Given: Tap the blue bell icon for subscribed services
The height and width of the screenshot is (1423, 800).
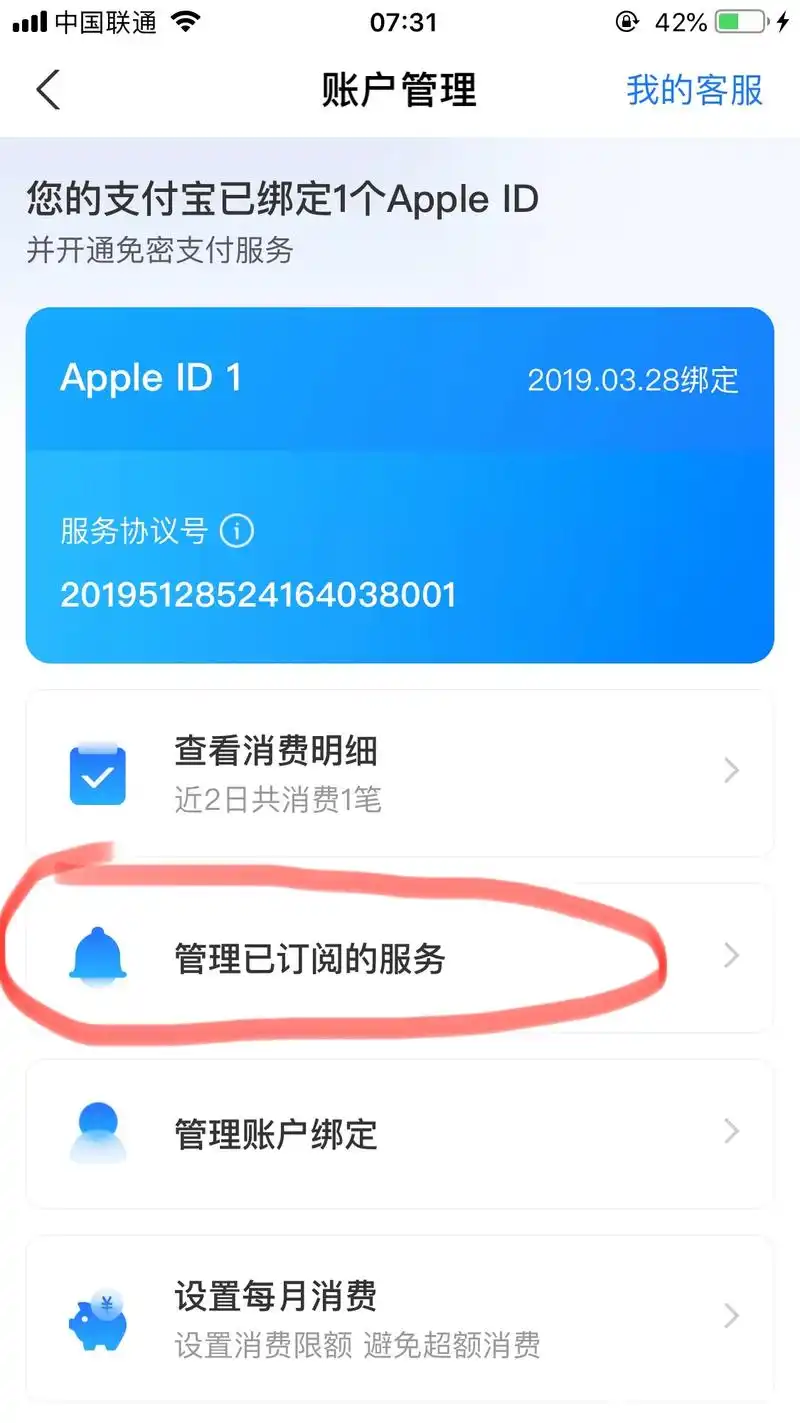Looking at the screenshot, I should [x=97, y=956].
